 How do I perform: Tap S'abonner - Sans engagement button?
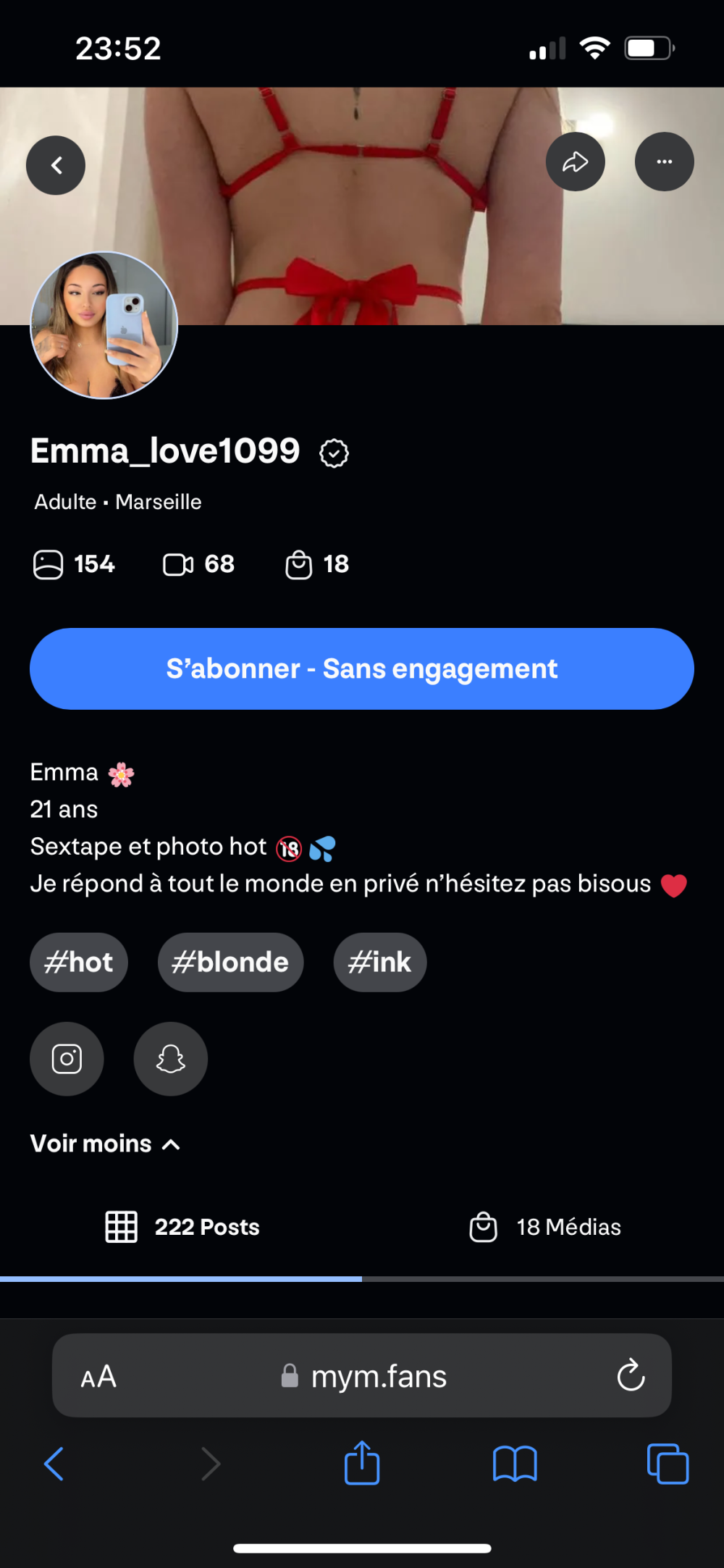362,668
